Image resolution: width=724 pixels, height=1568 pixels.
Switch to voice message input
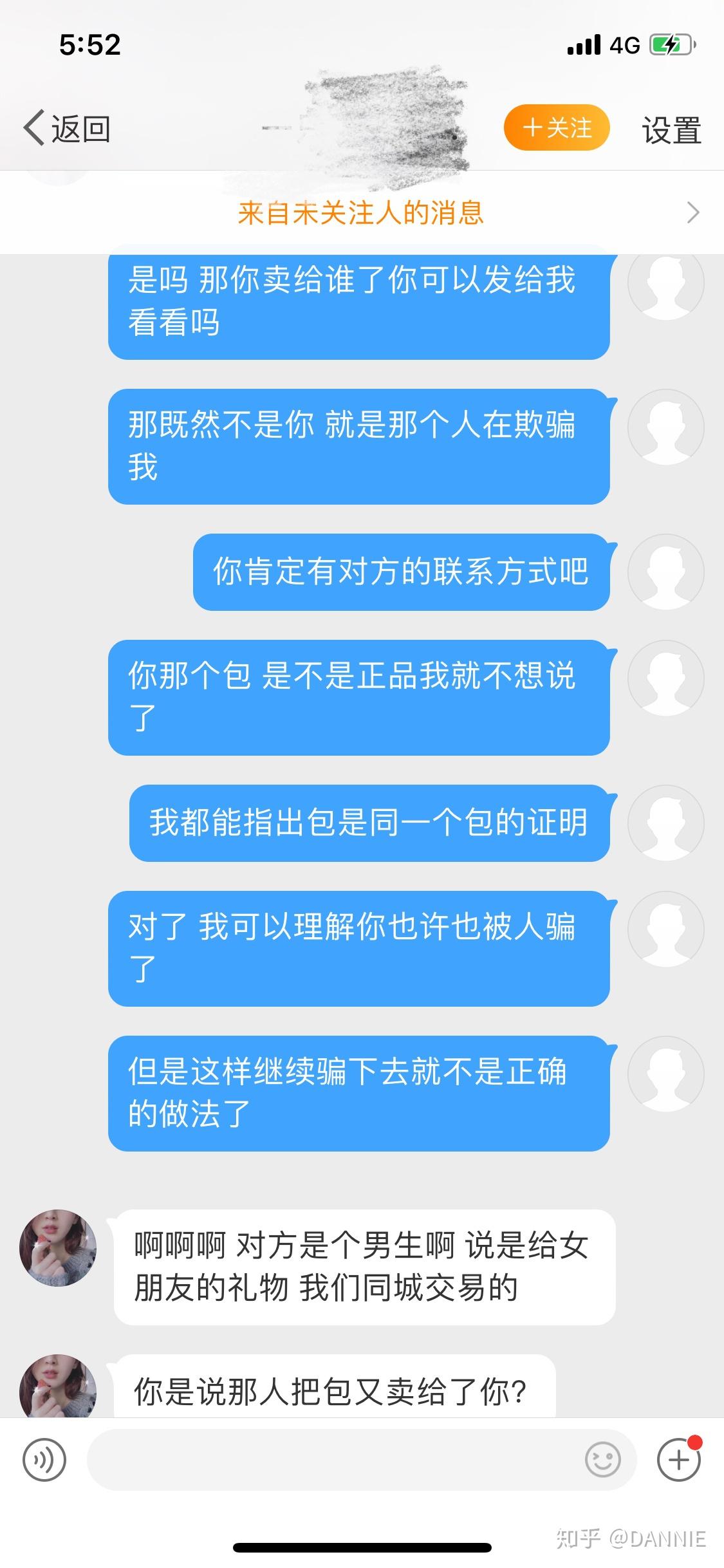44,1460
